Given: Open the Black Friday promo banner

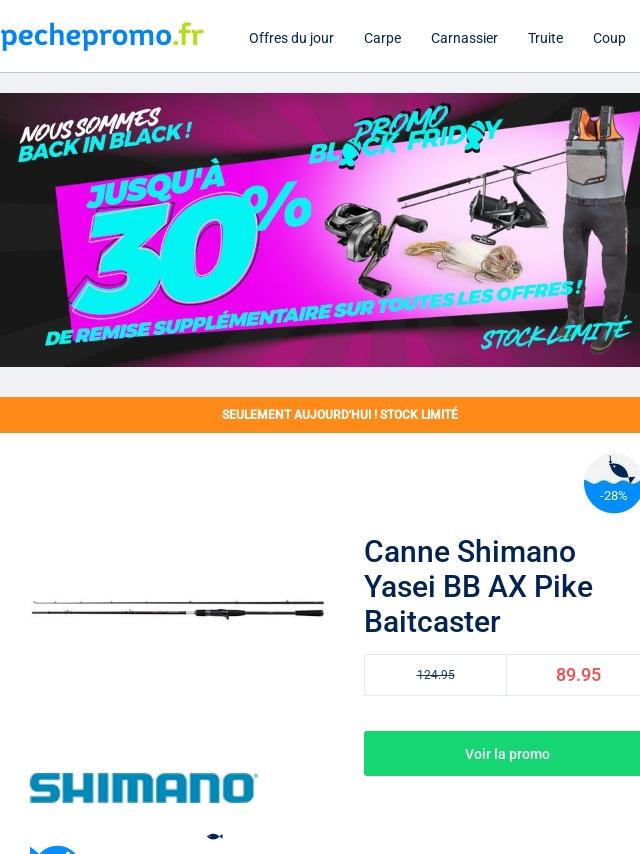Looking at the screenshot, I should [x=320, y=230].
